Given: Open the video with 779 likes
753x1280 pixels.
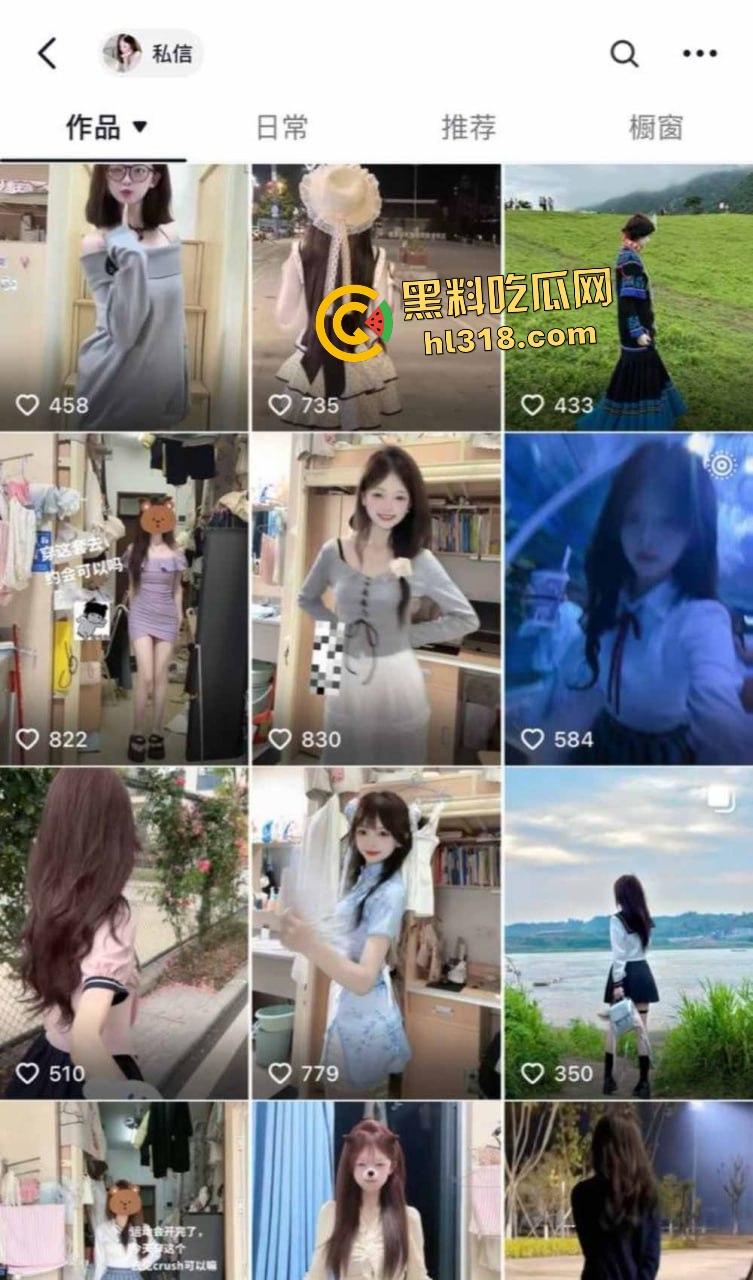Looking at the screenshot, I should click(x=375, y=932).
